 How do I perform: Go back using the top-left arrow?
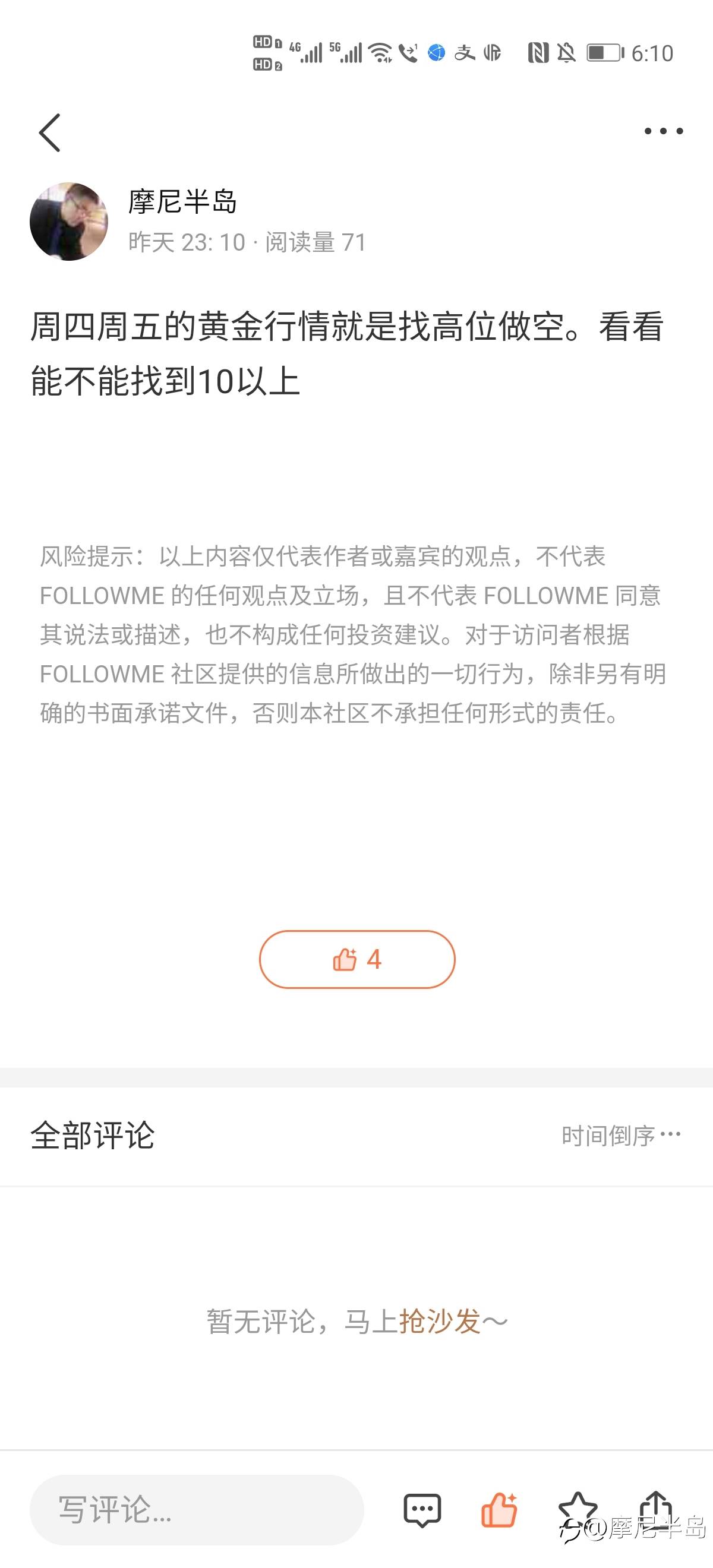[50, 132]
